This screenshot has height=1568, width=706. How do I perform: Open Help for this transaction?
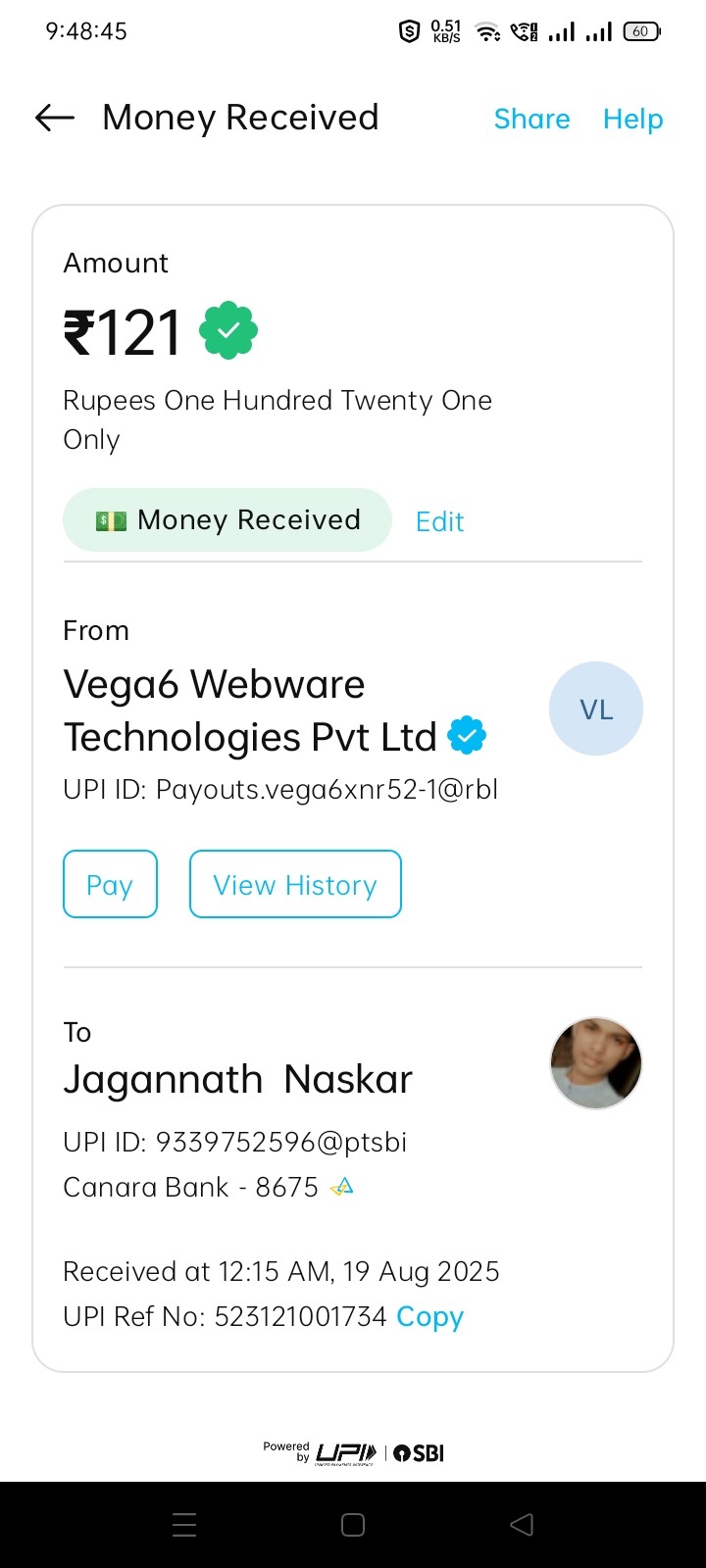point(632,119)
